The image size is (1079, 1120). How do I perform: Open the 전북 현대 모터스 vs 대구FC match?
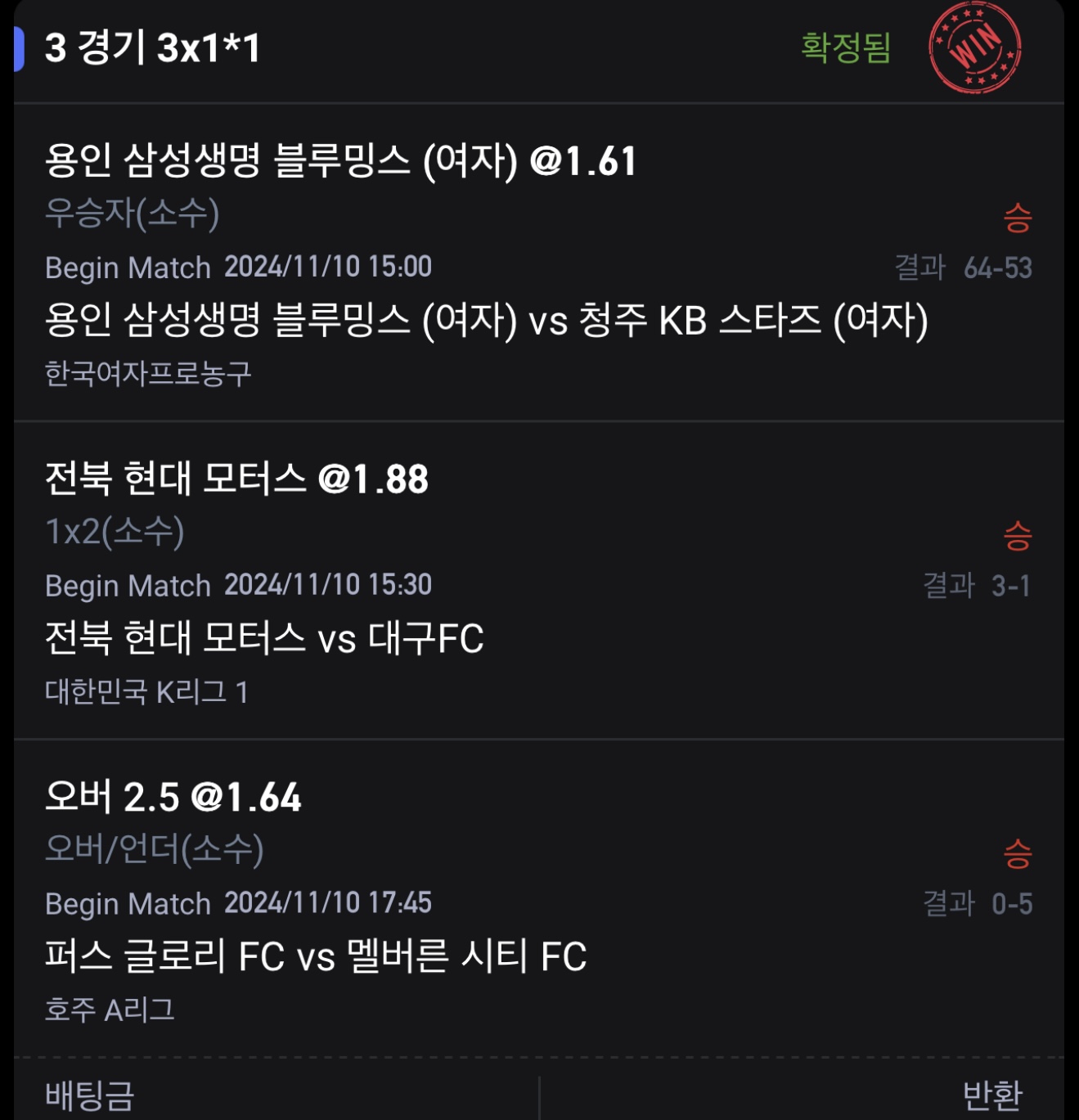click(x=264, y=638)
